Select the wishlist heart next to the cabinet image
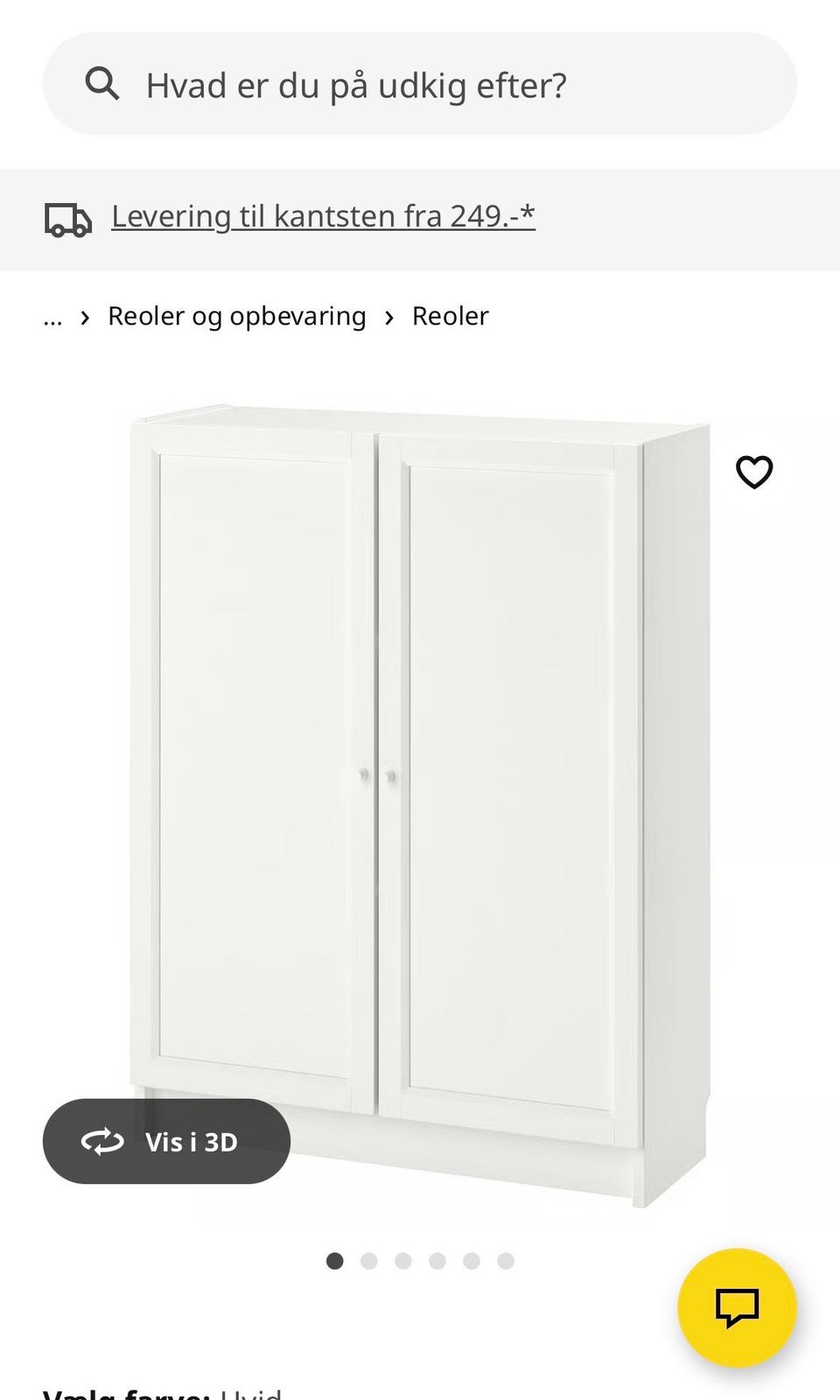Image resolution: width=840 pixels, height=1400 pixels. click(753, 472)
